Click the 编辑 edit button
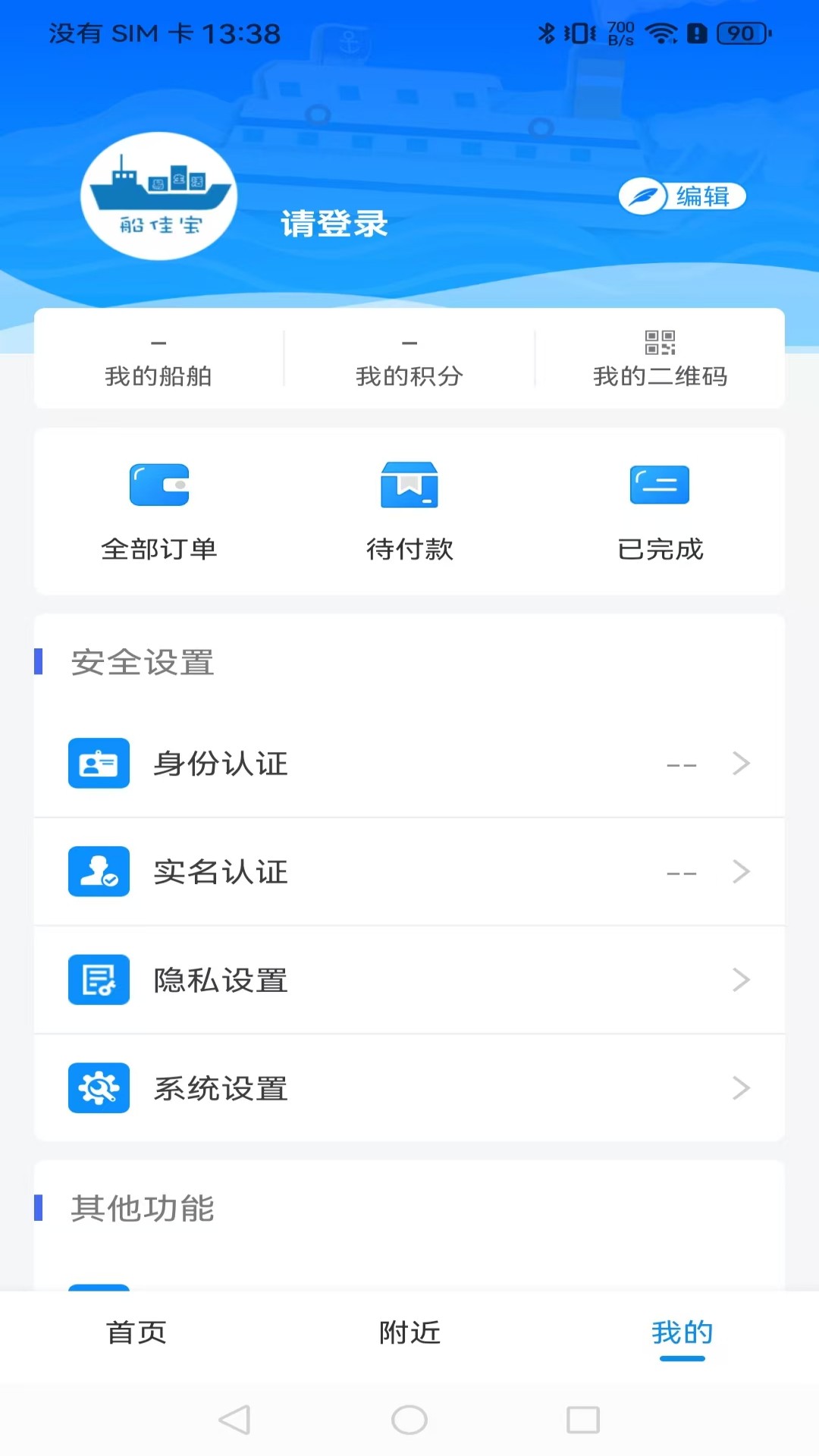The image size is (819, 1456). pos(682,196)
